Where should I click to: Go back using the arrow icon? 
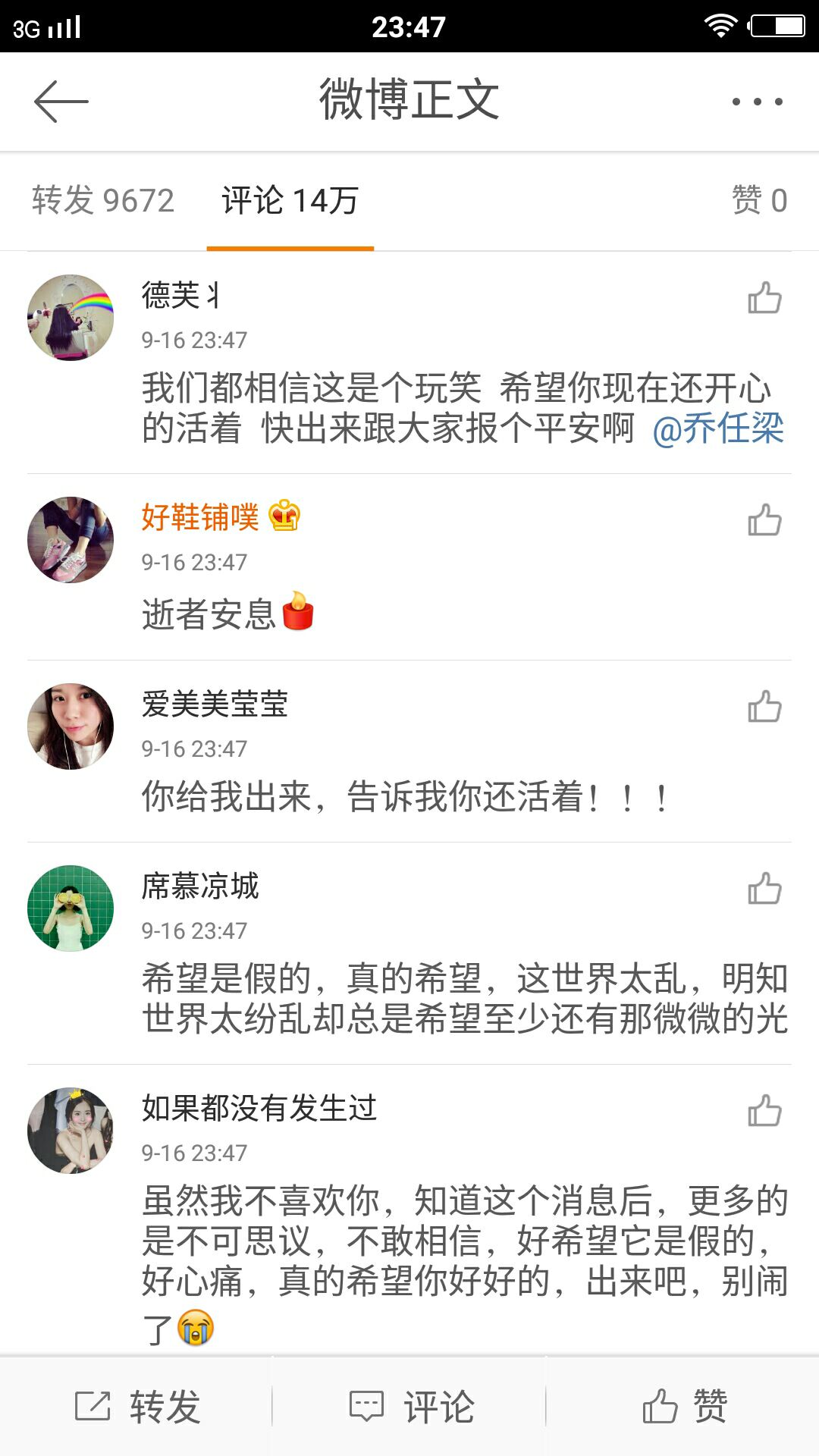(61, 101)
